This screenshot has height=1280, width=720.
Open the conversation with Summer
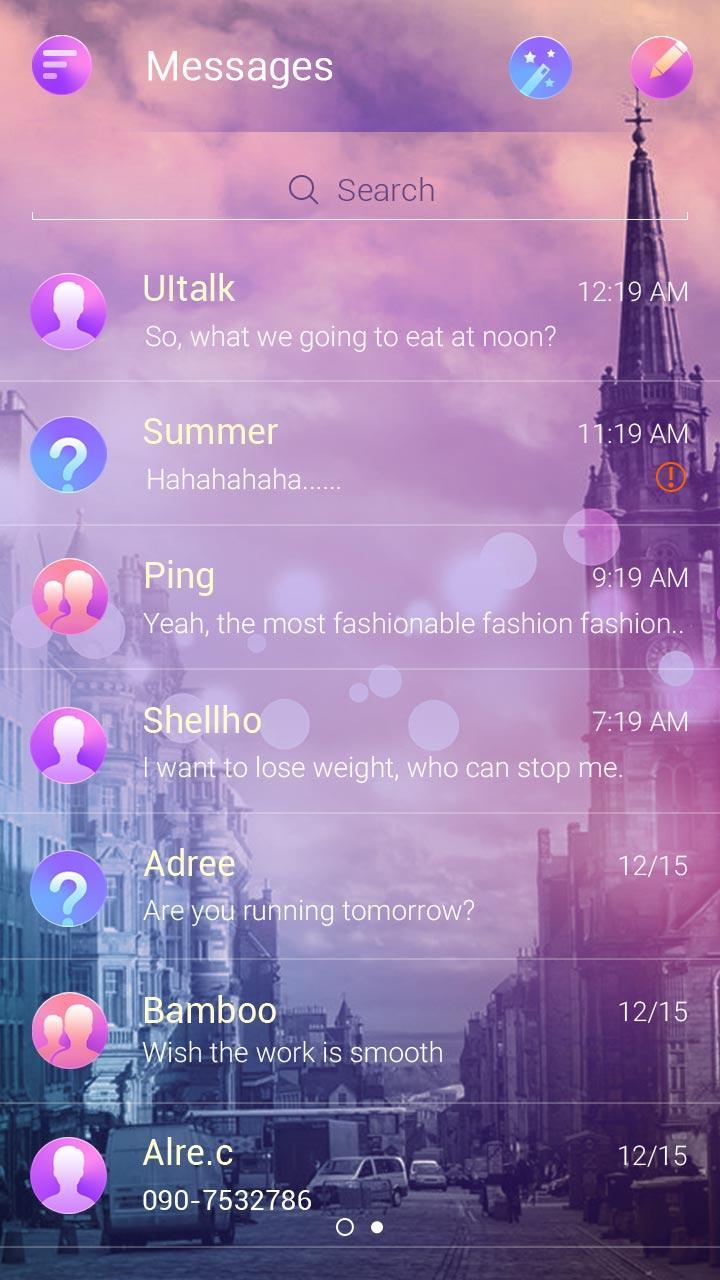click(x=350, y=453)
